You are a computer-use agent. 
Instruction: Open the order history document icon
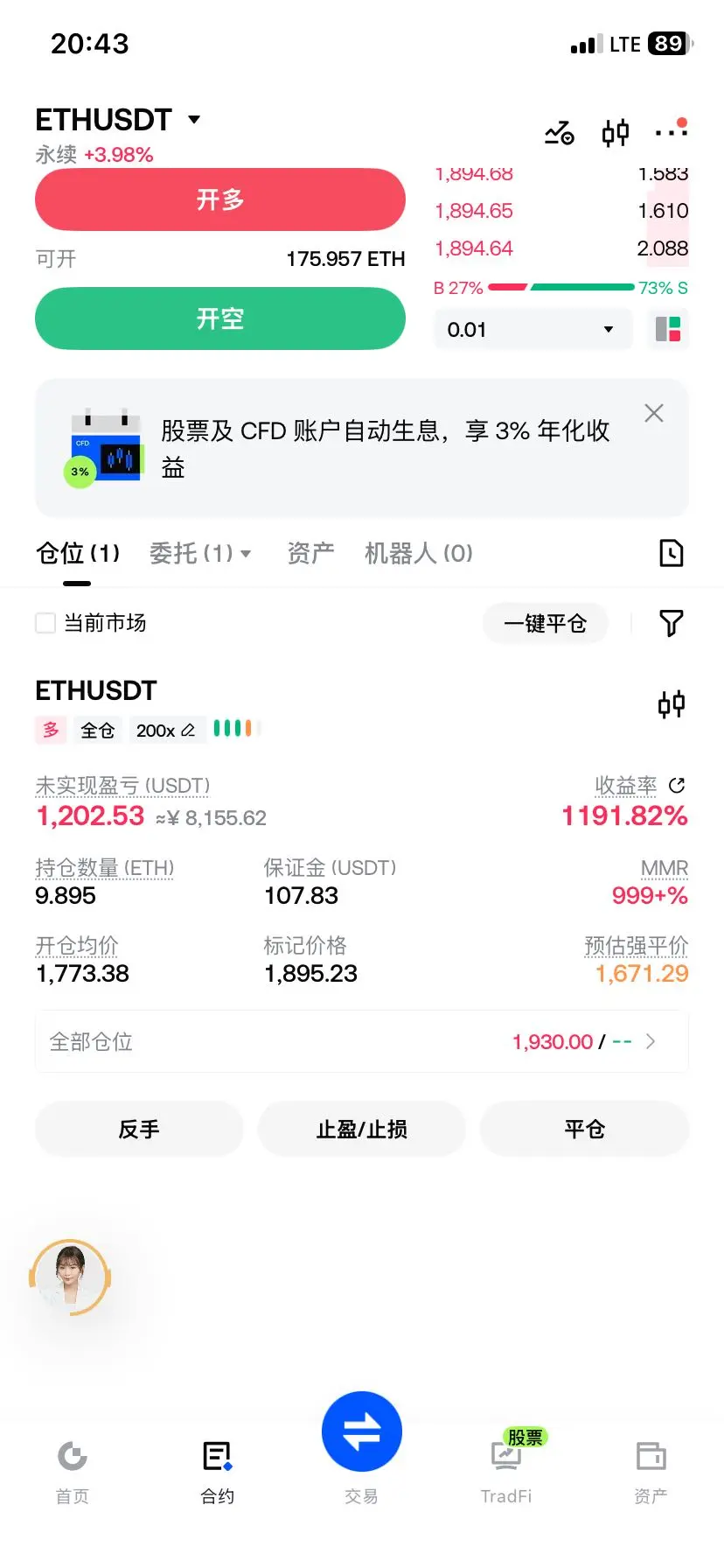point(671,553)
